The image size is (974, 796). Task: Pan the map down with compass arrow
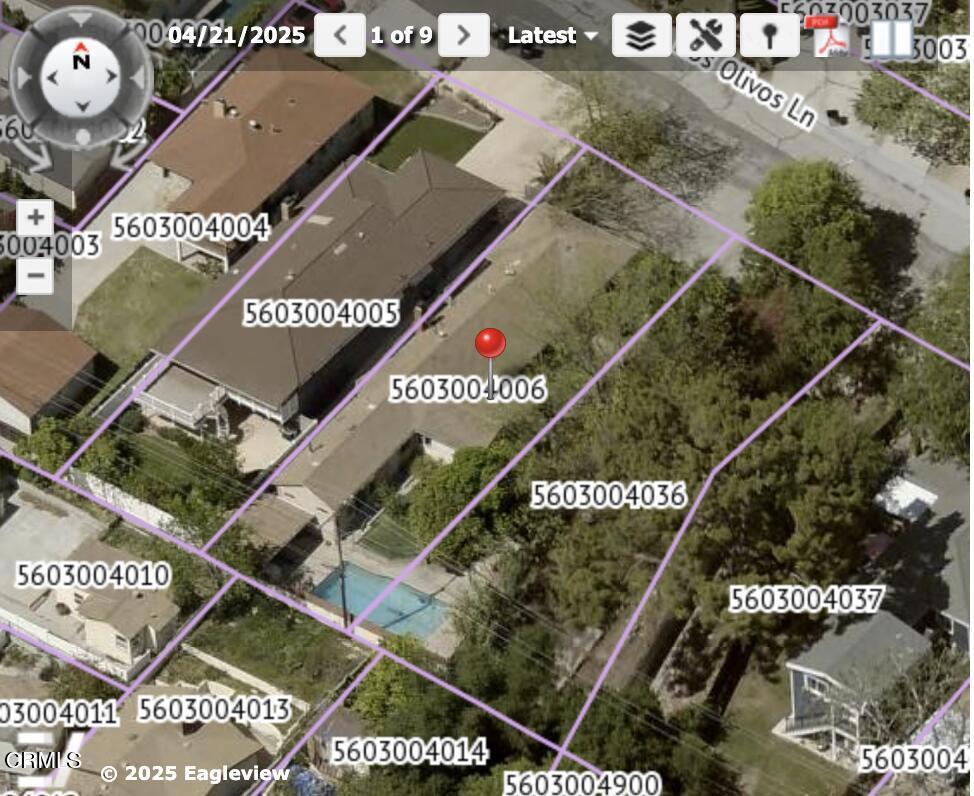[81, 105]
